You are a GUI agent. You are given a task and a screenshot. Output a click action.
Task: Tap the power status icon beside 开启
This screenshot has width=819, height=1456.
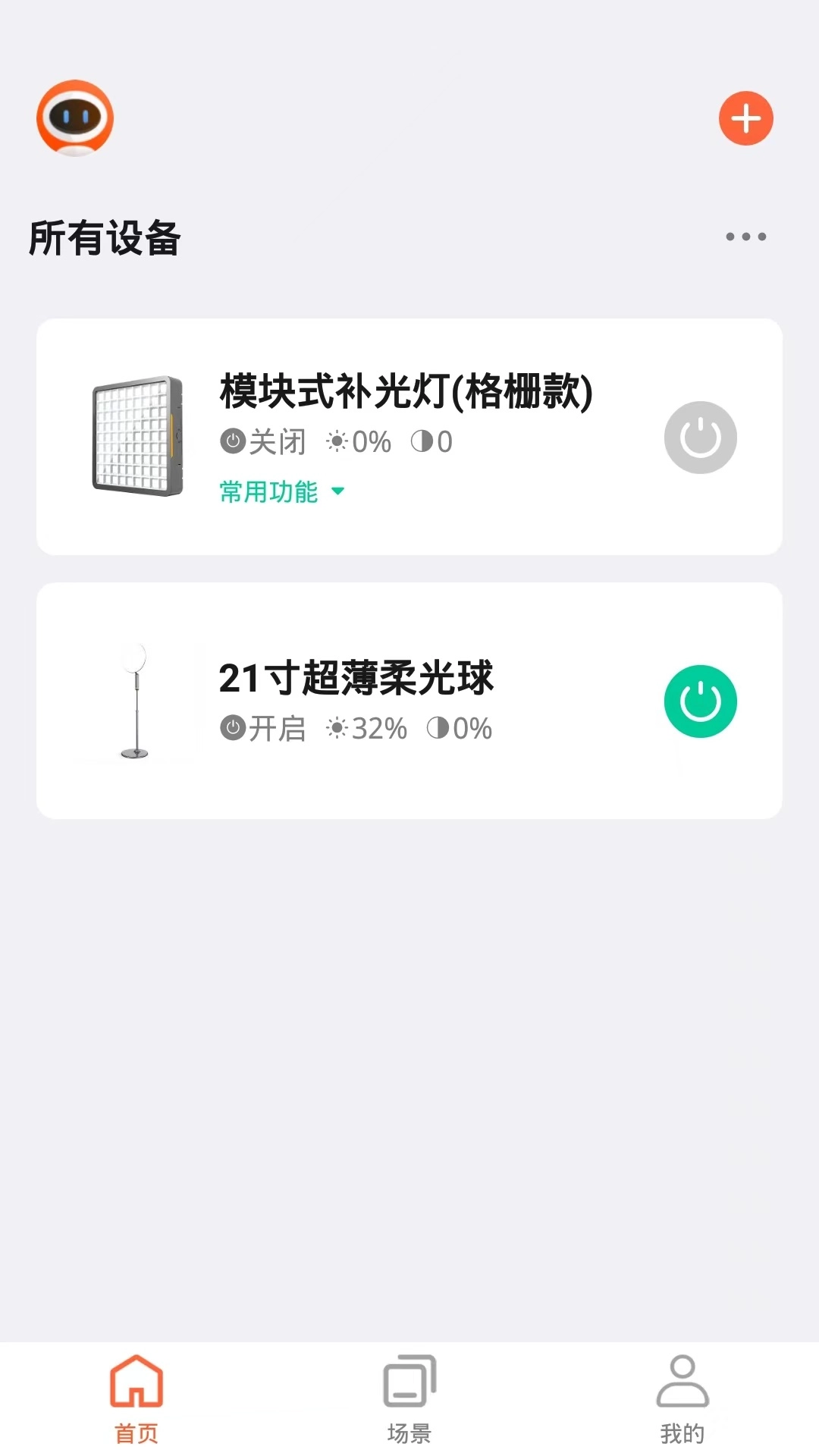233,729
